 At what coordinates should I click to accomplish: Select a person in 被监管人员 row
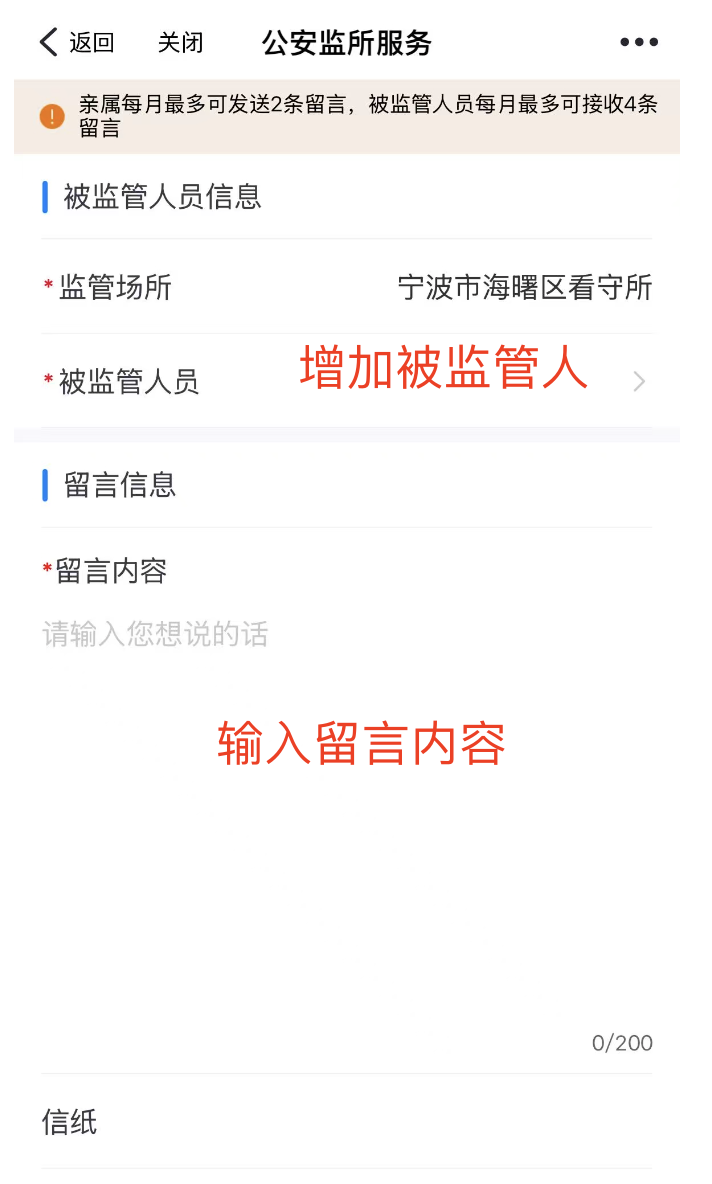point(347,381)
